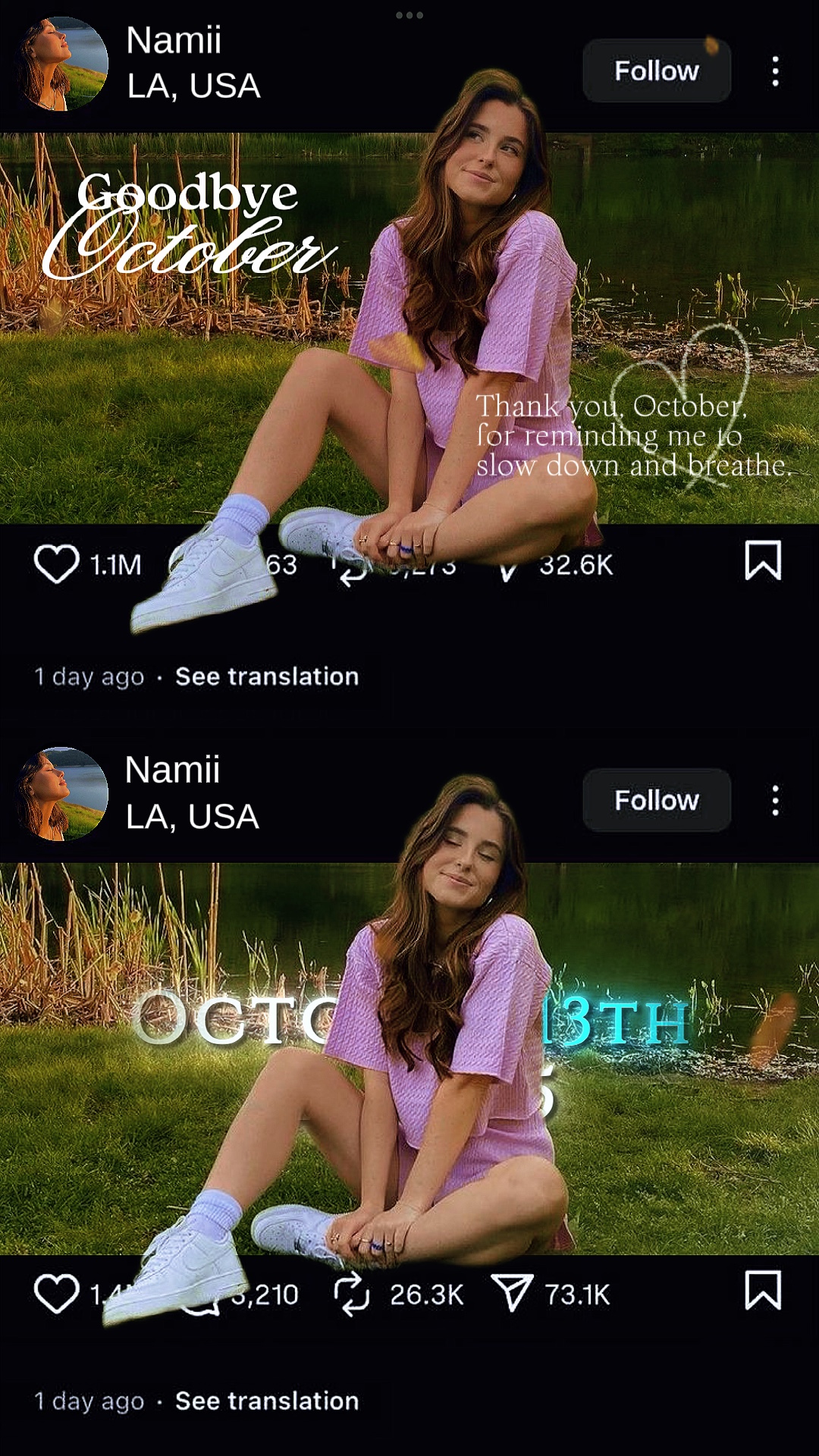This screenshot has height=1456, width=819.
Task: Open the three-dot options menu on the first post
Action: (774, 71)
